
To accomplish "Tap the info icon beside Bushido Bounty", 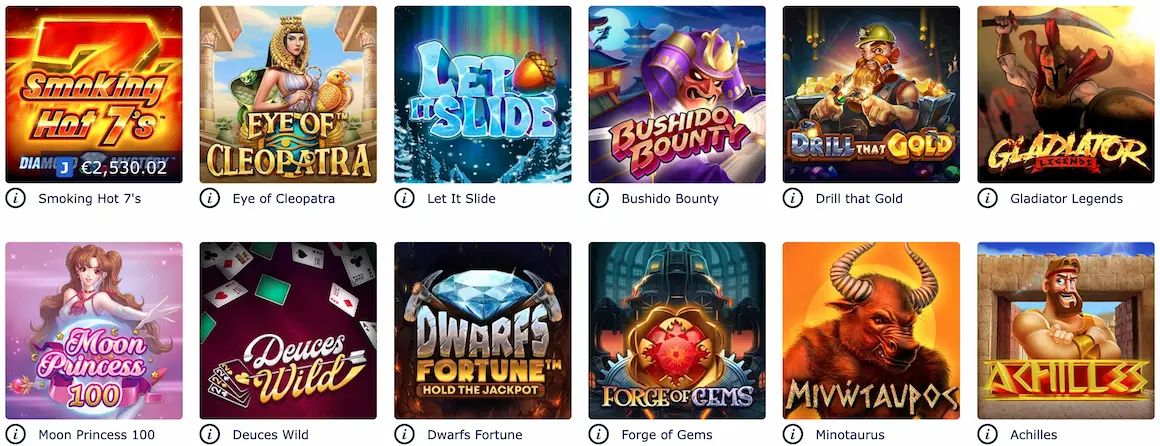I will click(598, 198).
